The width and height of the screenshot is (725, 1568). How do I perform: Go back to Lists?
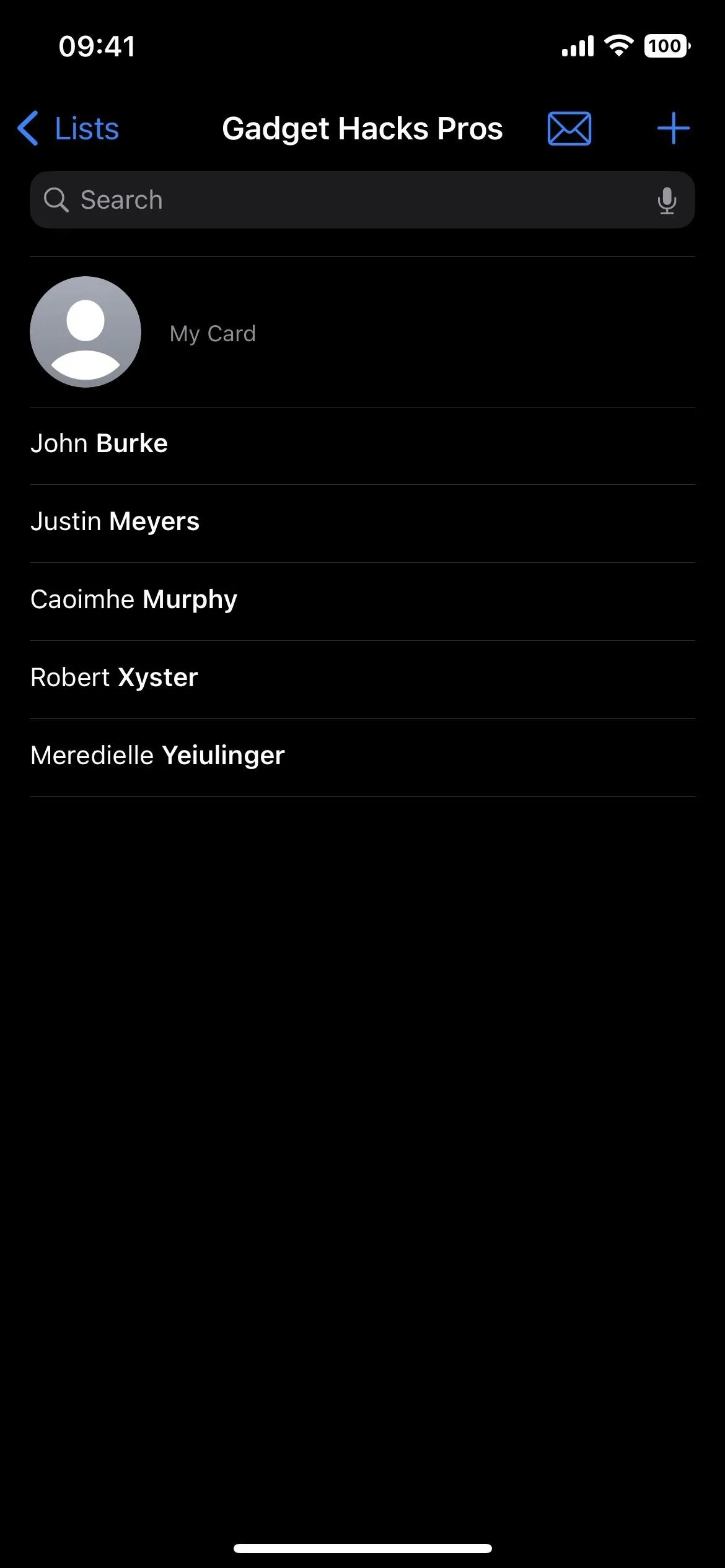(x=68, y=129)
